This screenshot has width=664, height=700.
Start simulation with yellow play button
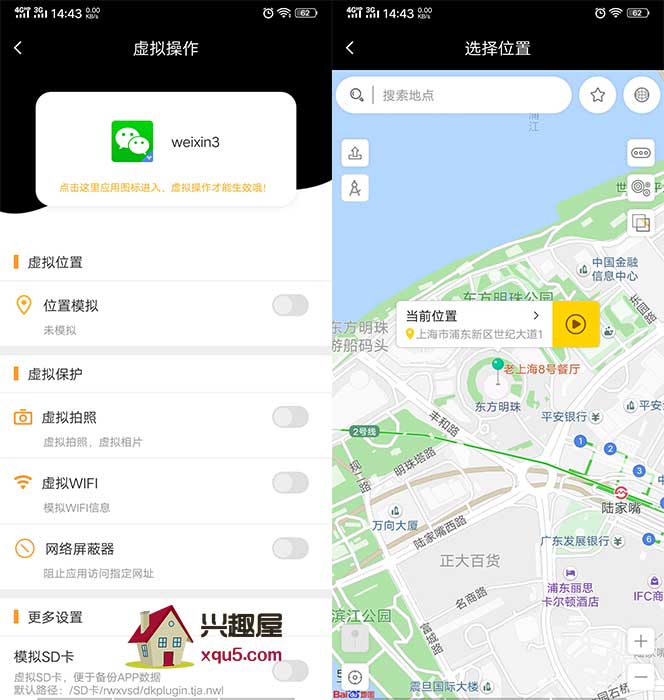pyautogui.click(x=575, y=324)
